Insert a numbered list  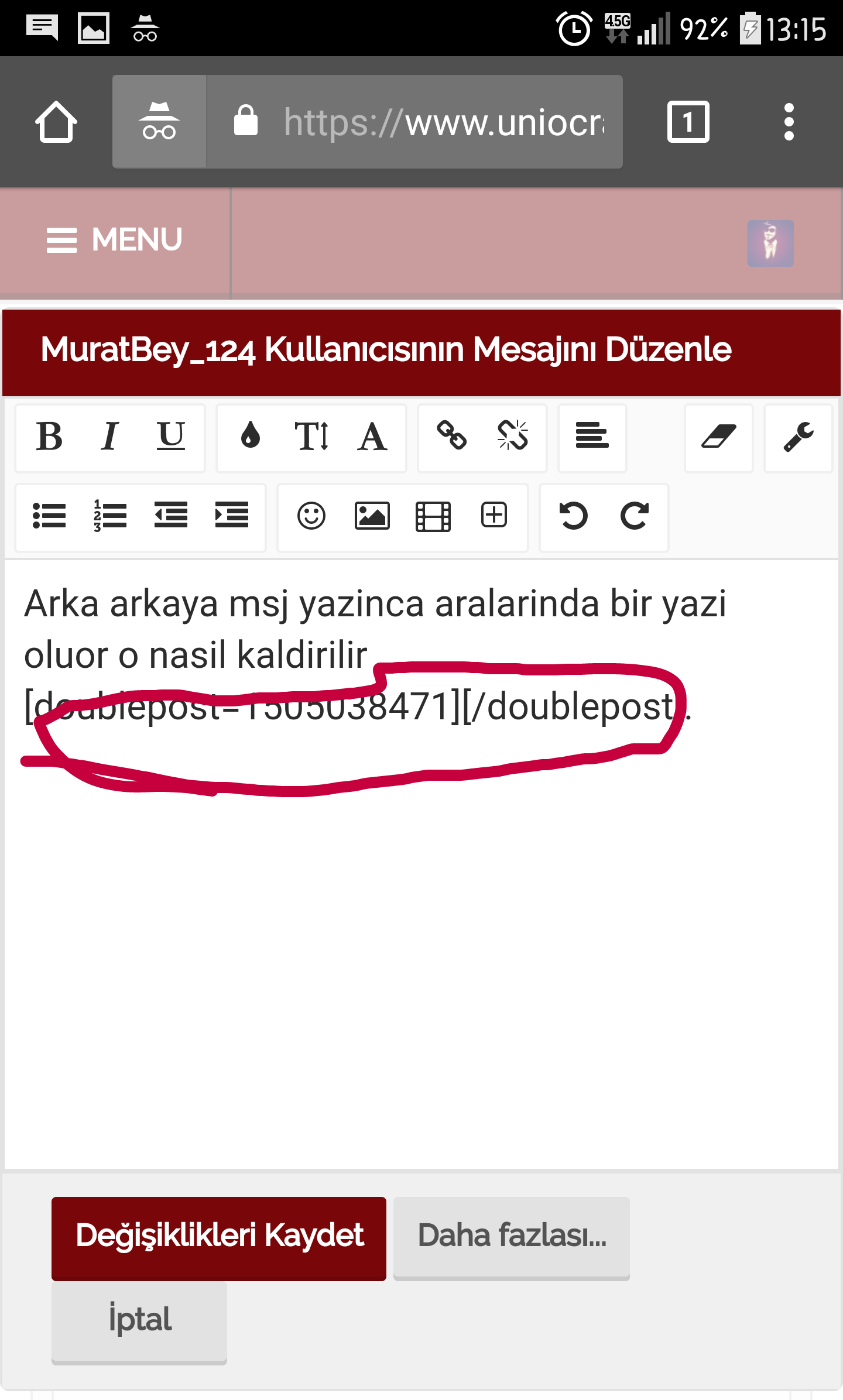pos(110,516)
